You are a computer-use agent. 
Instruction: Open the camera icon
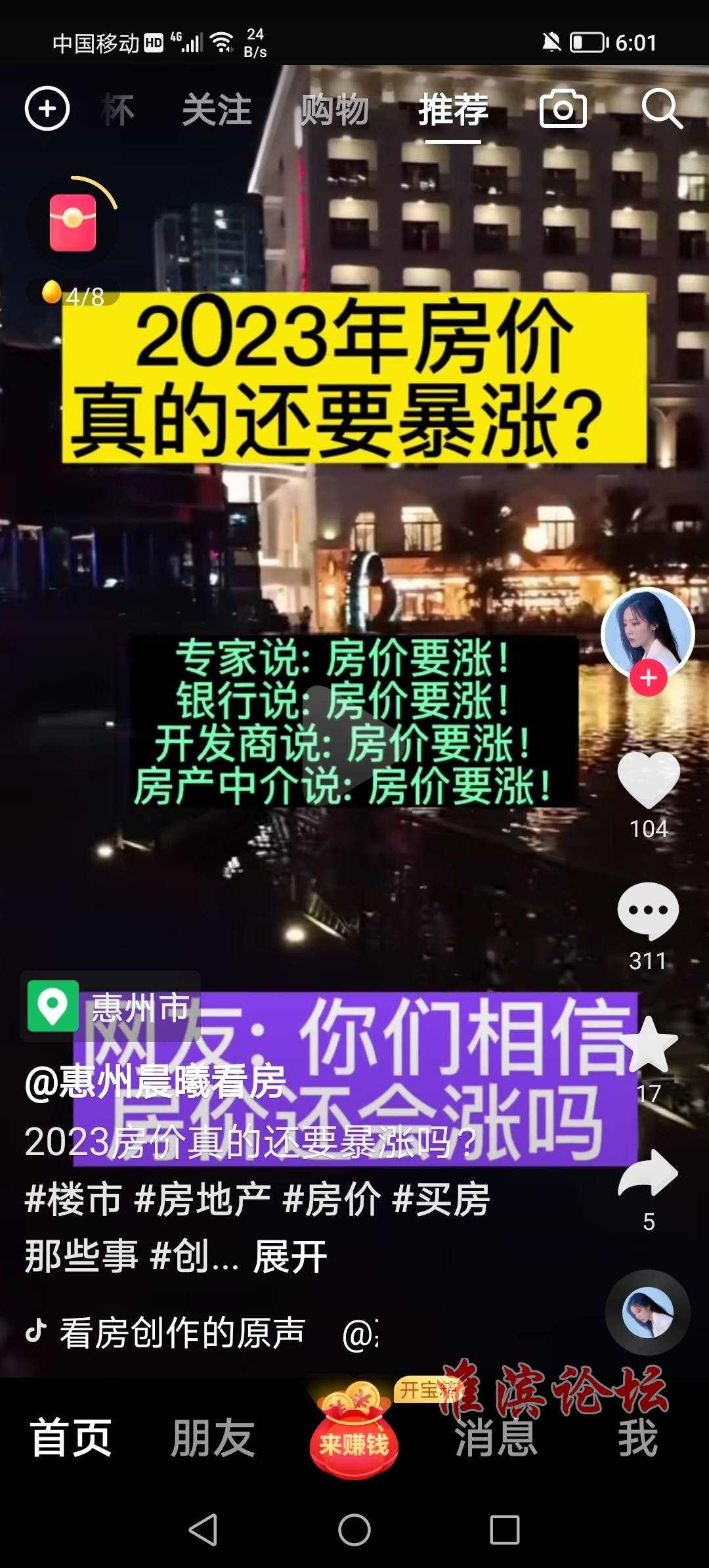pyautogui.click(x=563, y=108)
